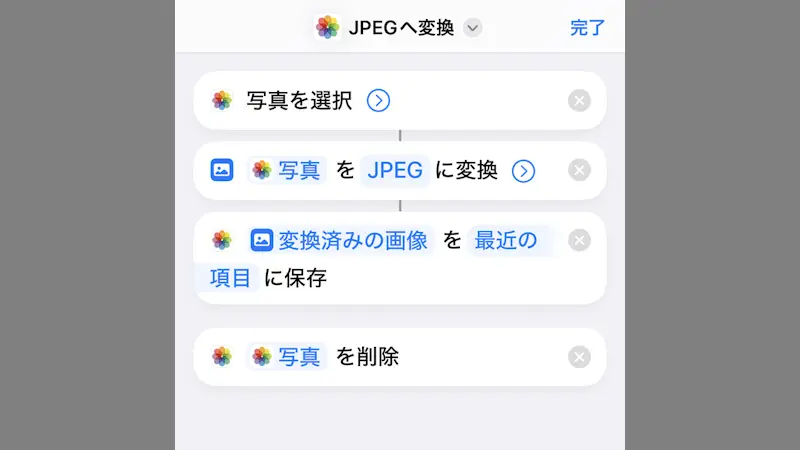The width and height of the screenshot is (800, 450).
Task: Tap the 写真 input variable in convert action
Action: point(287,170)
